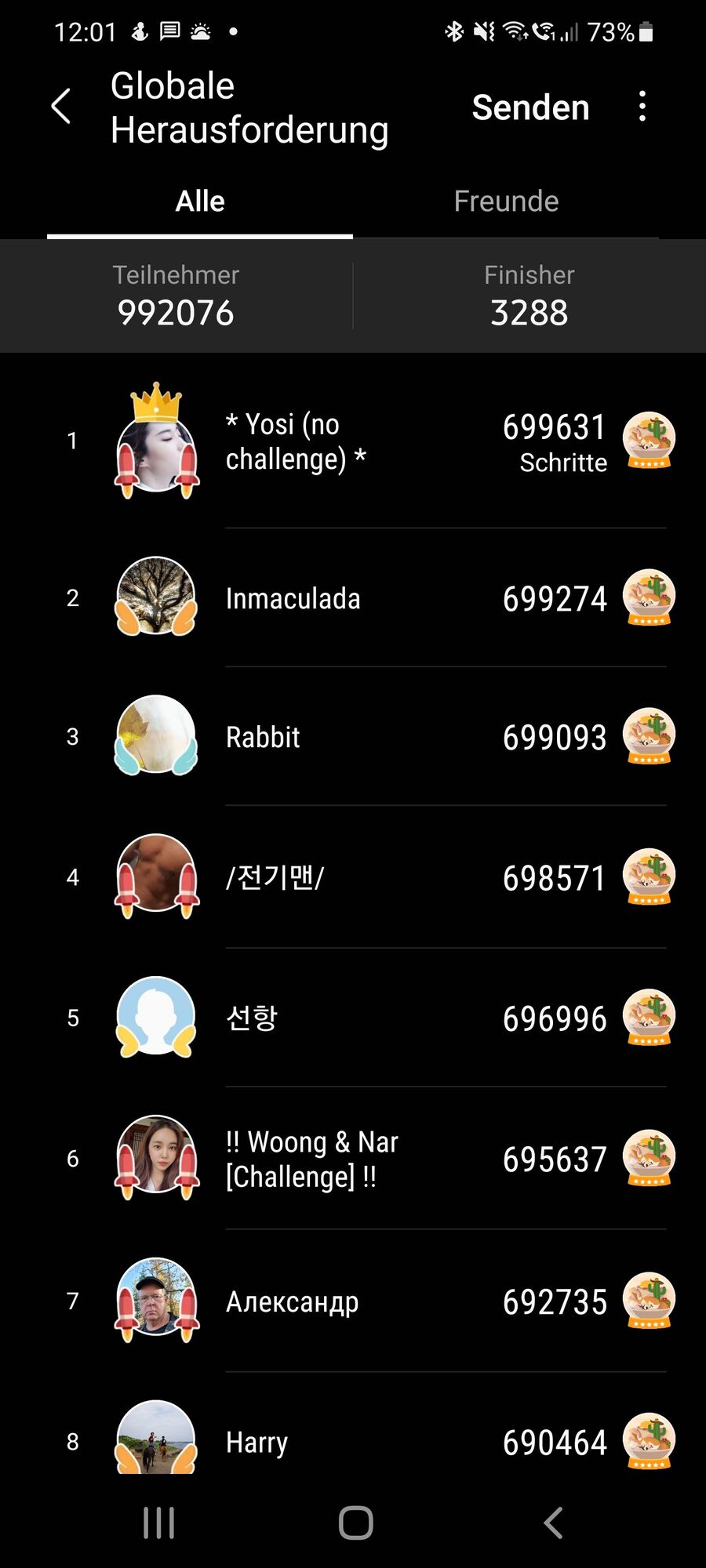Open the three-dot overflow menu
706x1568 pixels.
click(642, 107)
